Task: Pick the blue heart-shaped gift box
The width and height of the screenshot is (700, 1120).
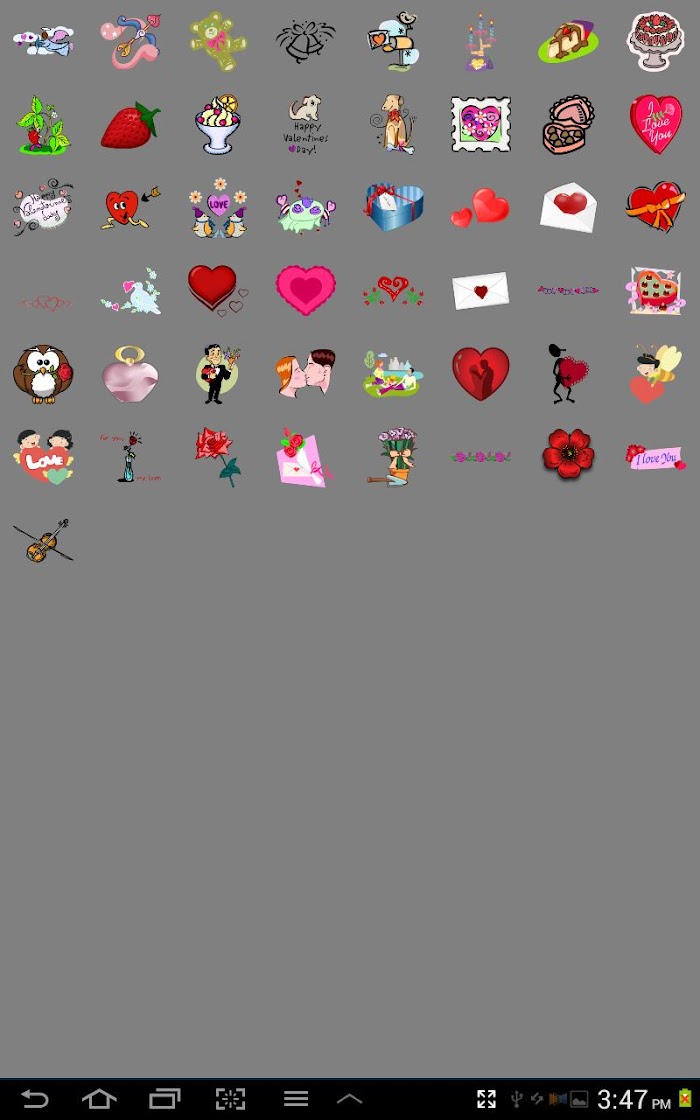Action: [x=393, y=207]
